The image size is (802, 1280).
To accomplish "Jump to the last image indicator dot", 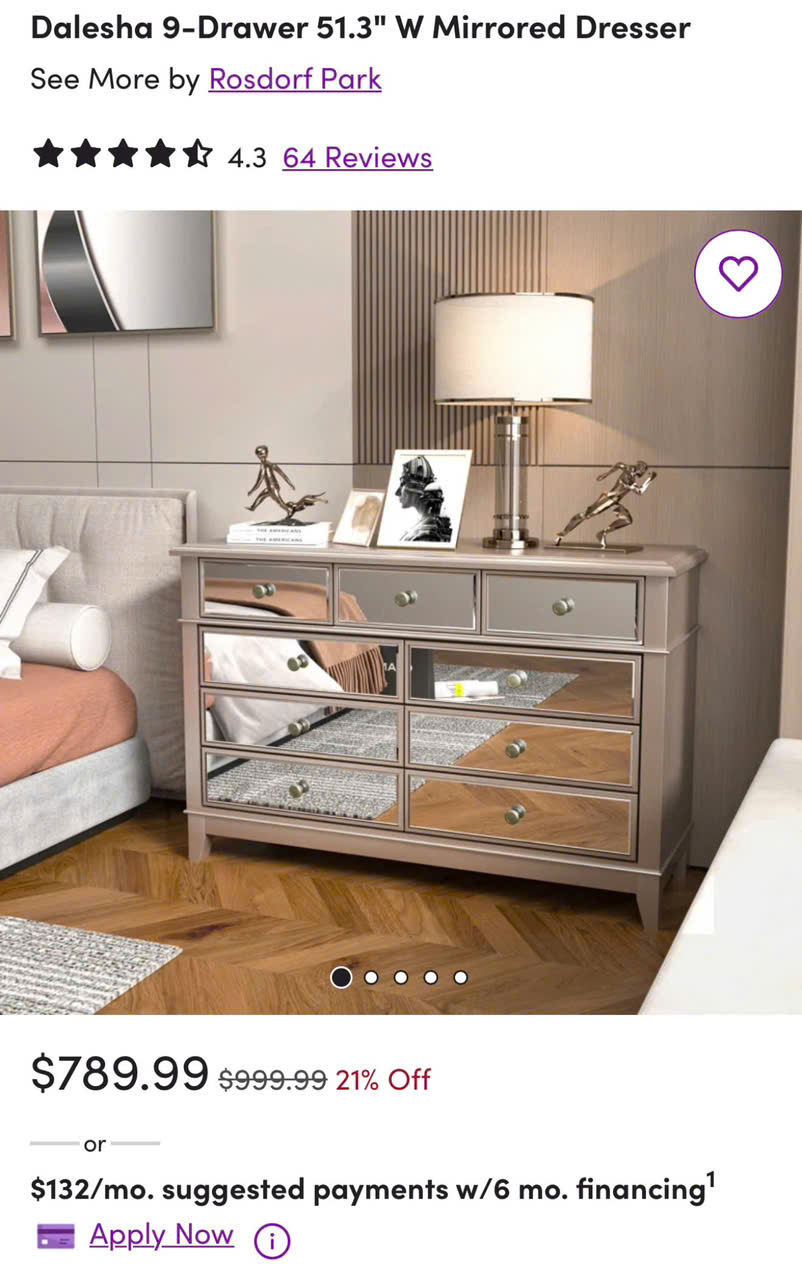I will (x=460, y=977).
